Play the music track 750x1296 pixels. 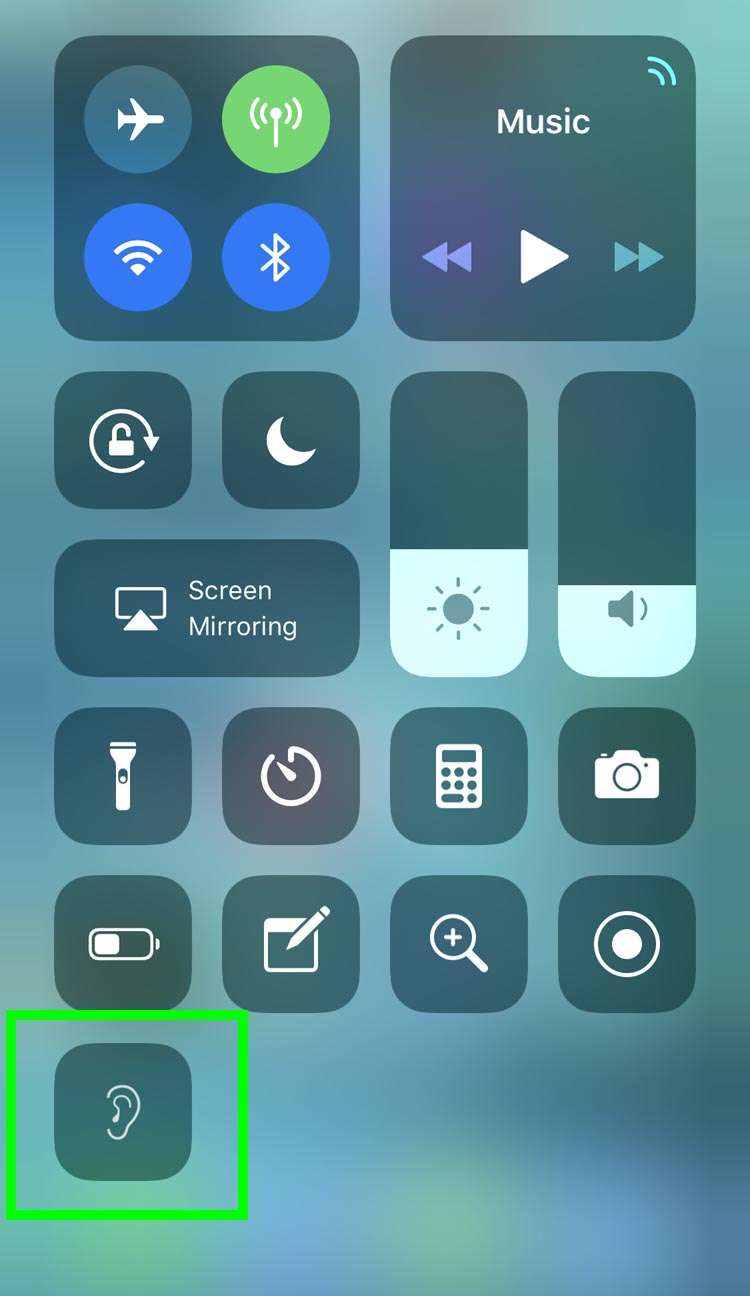543,257
